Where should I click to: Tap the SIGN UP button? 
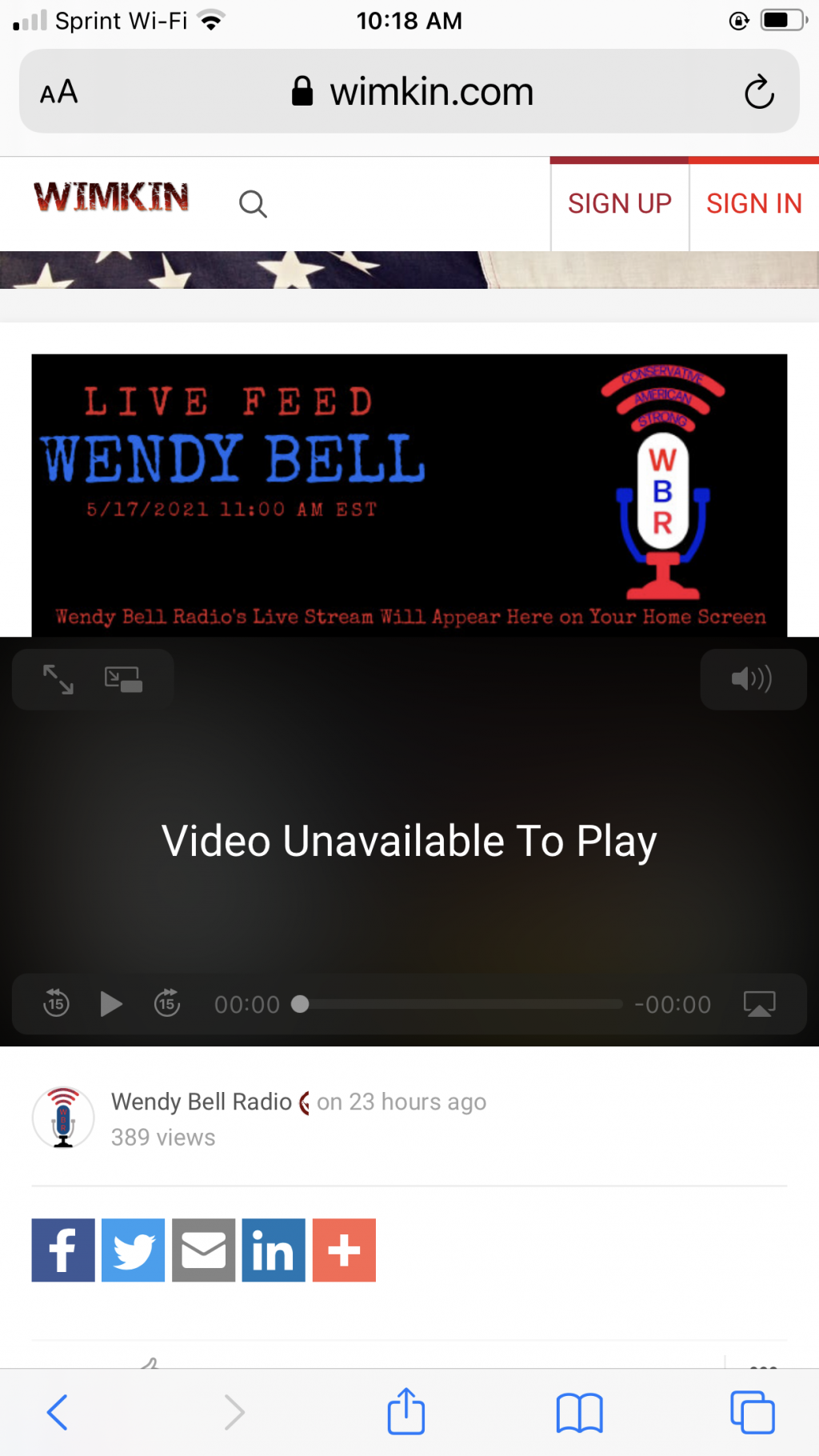(619, 204)
